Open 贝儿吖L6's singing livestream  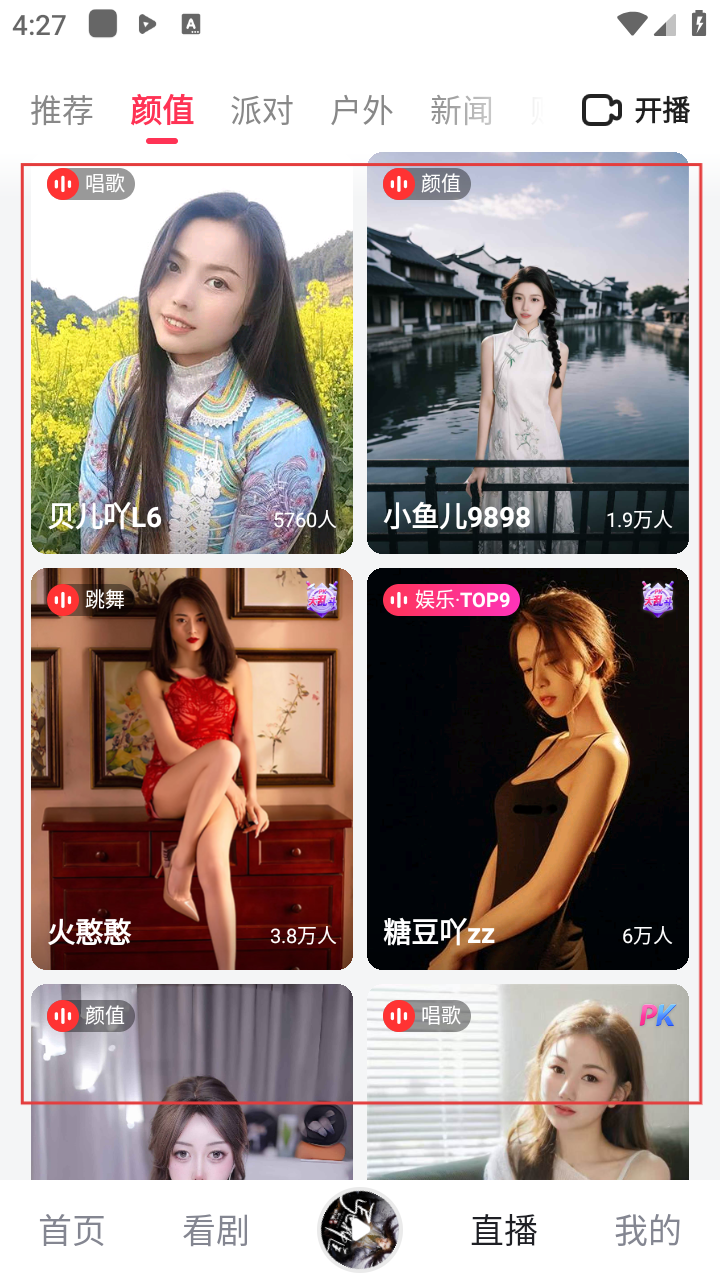point(192,360)
